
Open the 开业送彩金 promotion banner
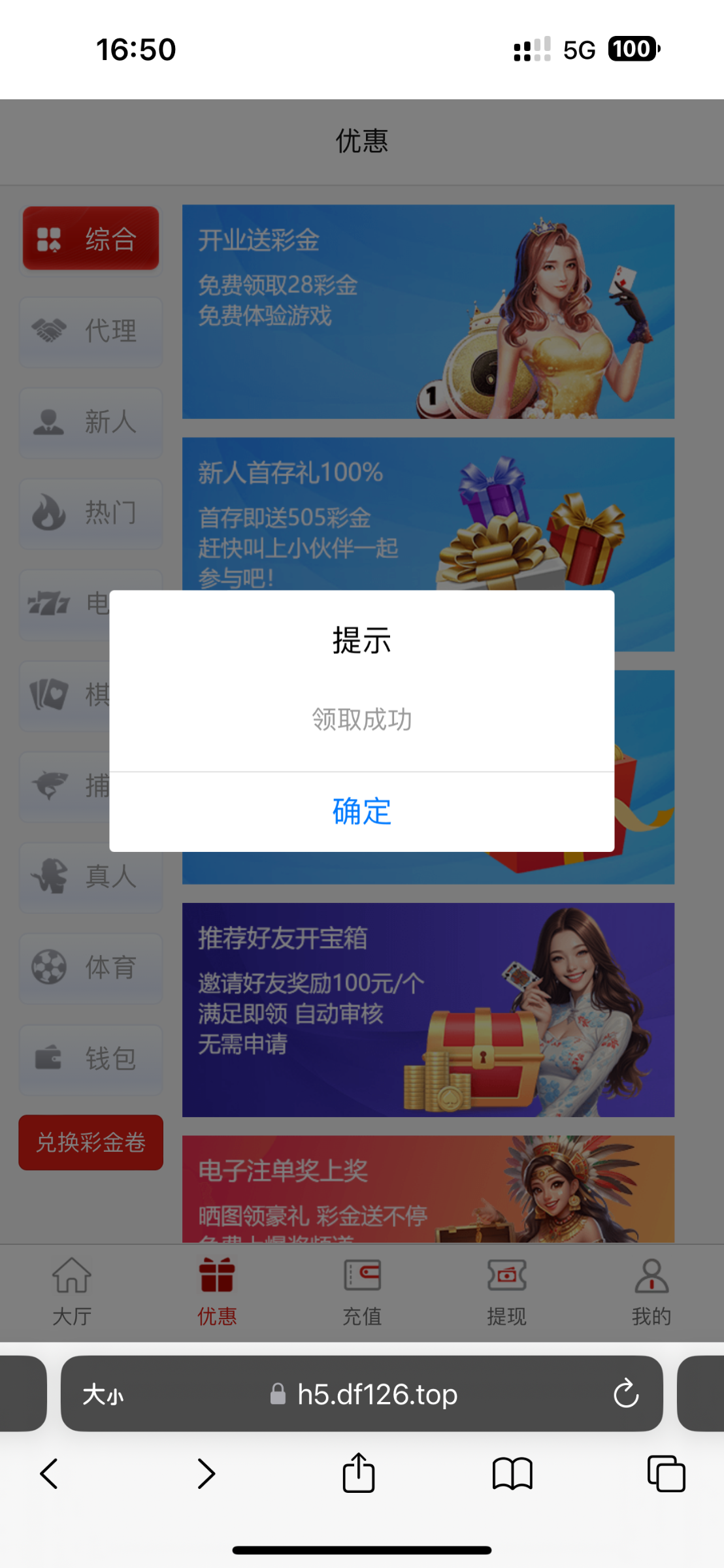pos(428,312)
